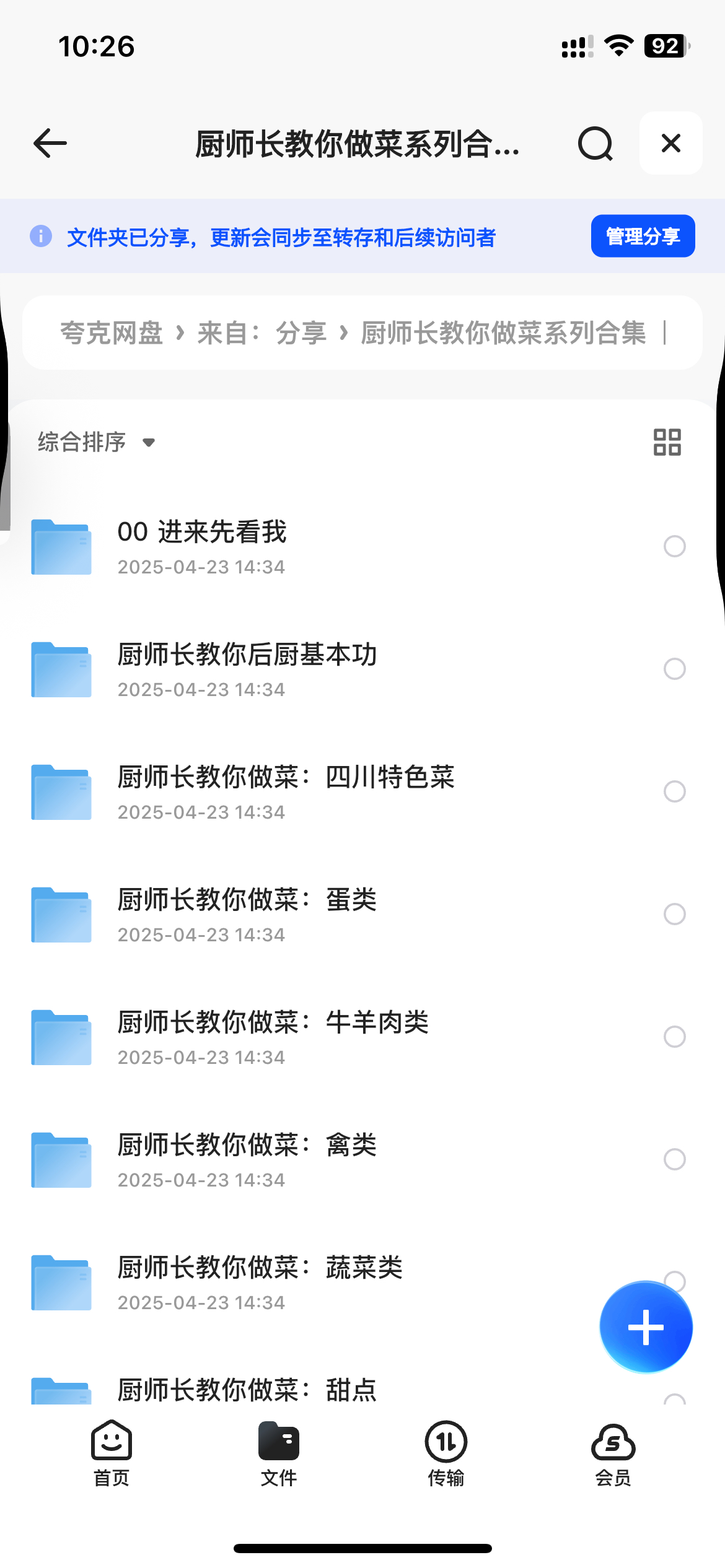Select the 00 进来先看我 checkbox
The image size is (725, 1568).
tap(674, 546)
